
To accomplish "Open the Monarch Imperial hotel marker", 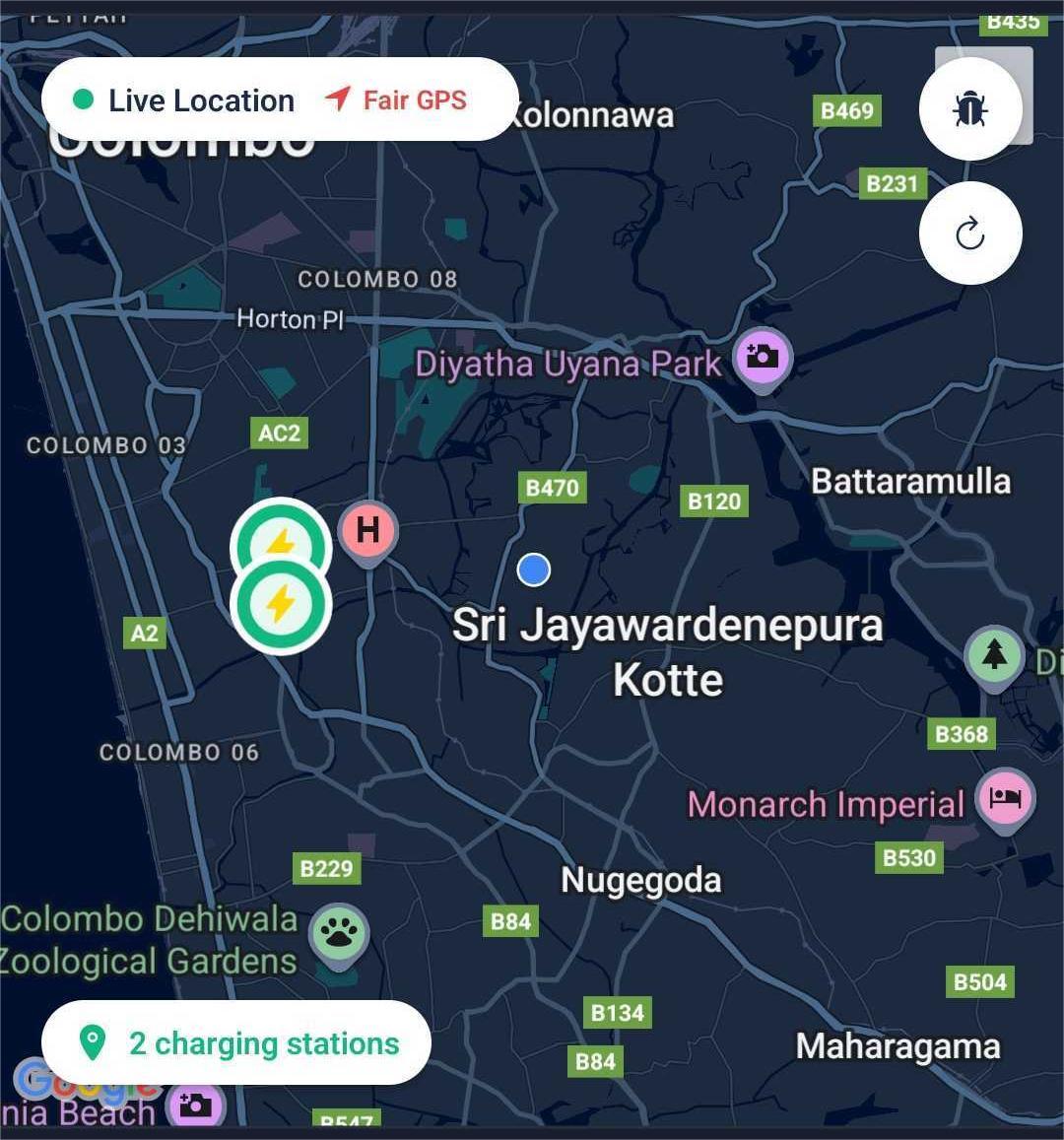I will pos(1004,796).
